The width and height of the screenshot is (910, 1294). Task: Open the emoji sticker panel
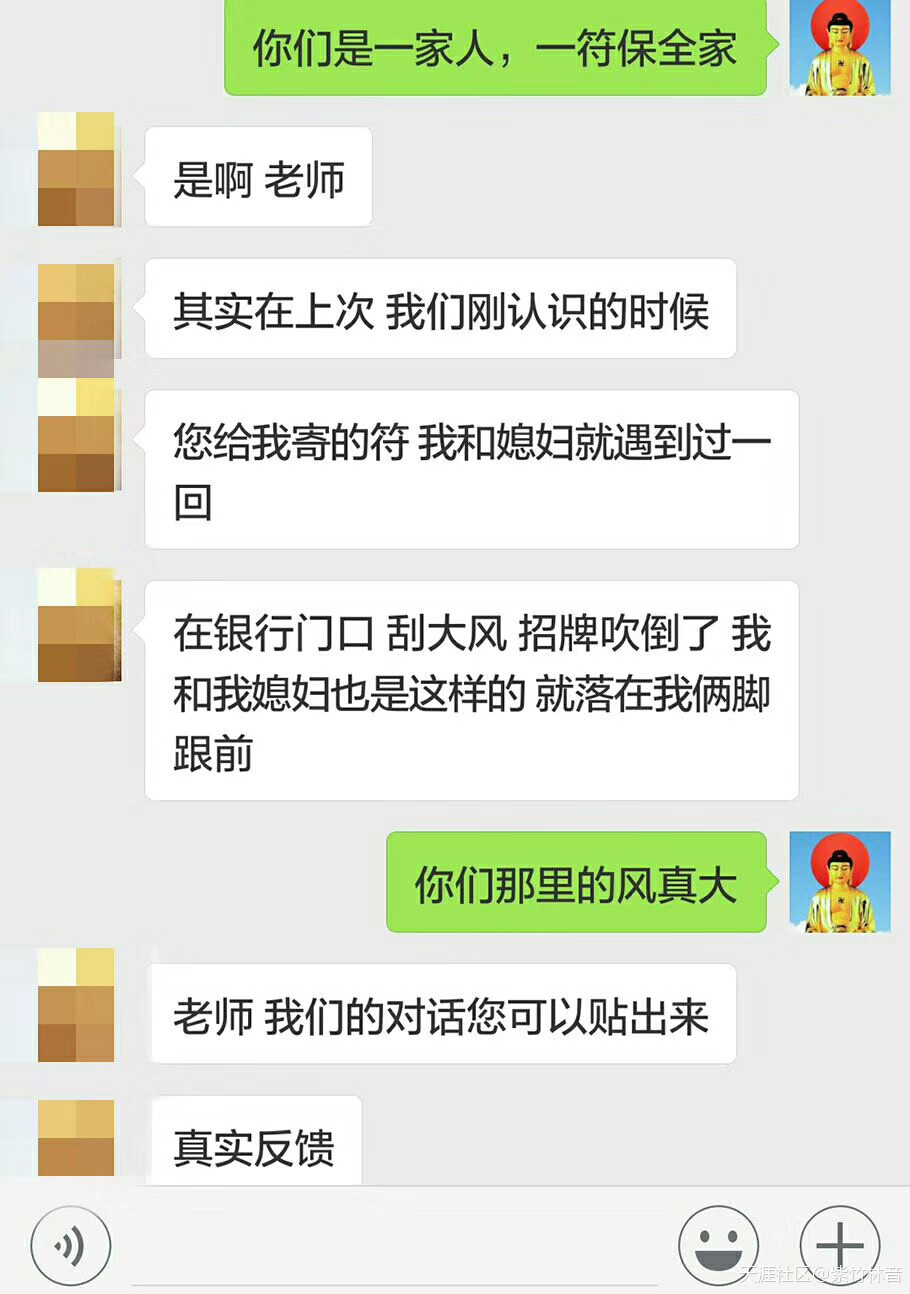pos(718,1245)
